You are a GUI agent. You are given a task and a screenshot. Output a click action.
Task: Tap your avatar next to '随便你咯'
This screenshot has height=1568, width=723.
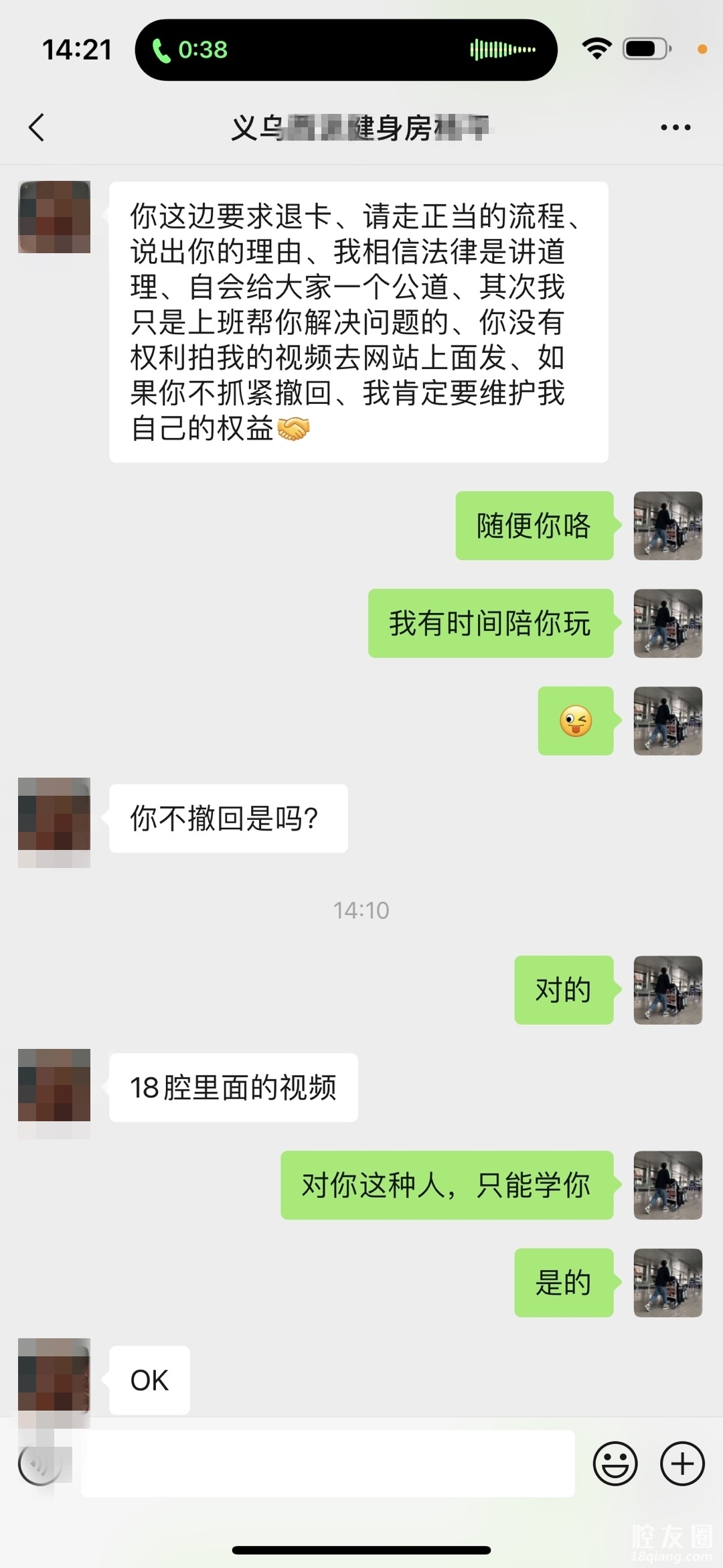[667, 526]
